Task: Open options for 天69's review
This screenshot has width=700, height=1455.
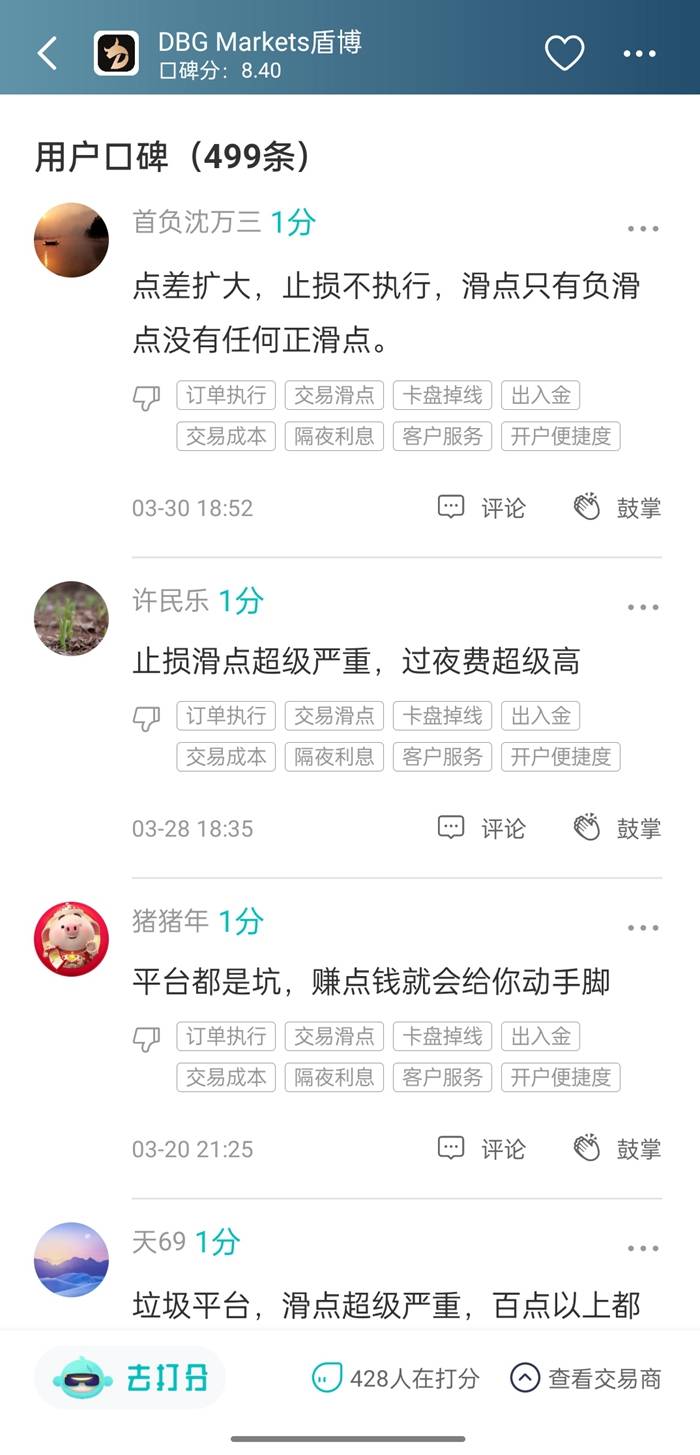Action: tap(643, 1249)
